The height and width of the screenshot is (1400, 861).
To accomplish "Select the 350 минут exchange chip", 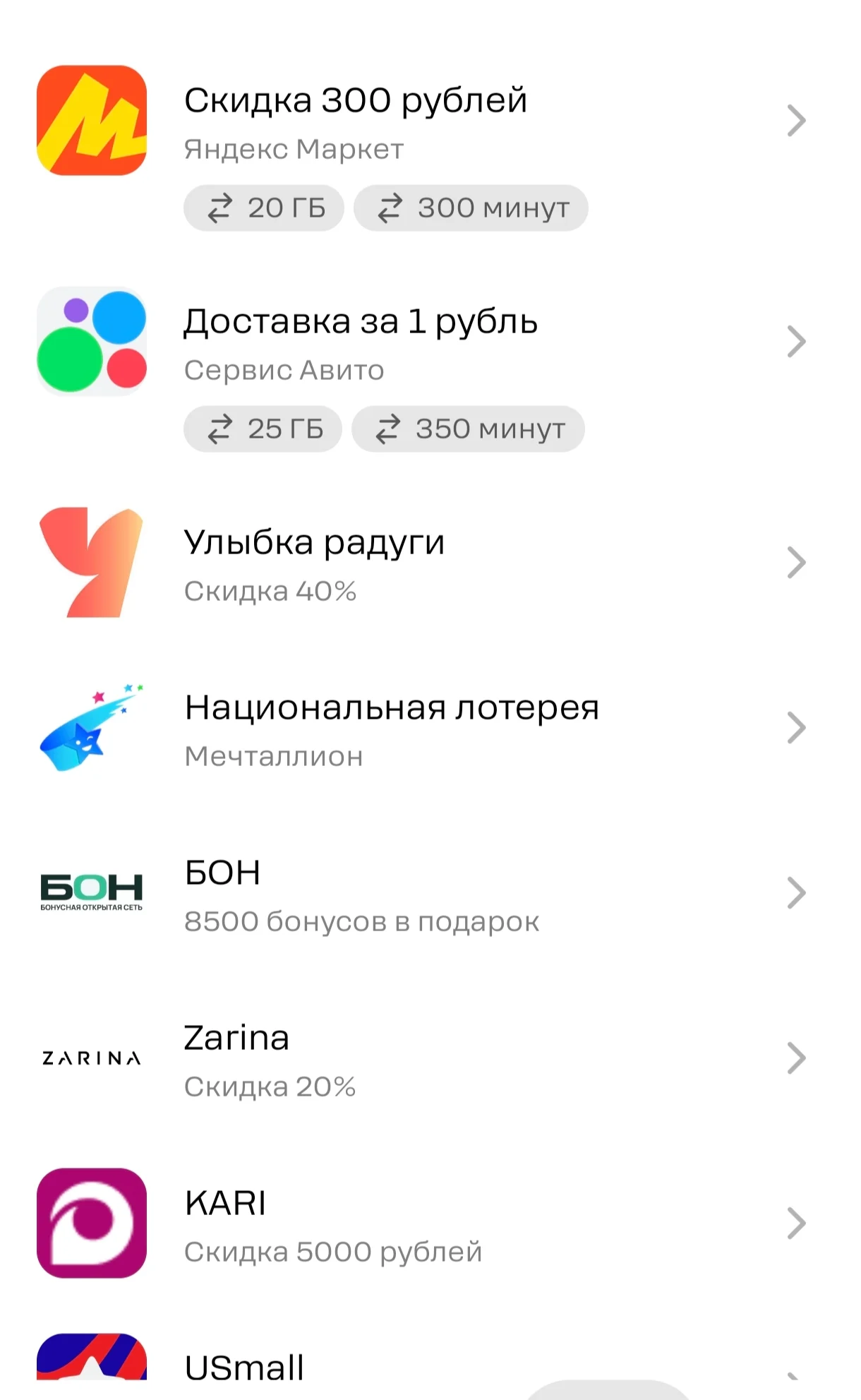I will 469,429.
